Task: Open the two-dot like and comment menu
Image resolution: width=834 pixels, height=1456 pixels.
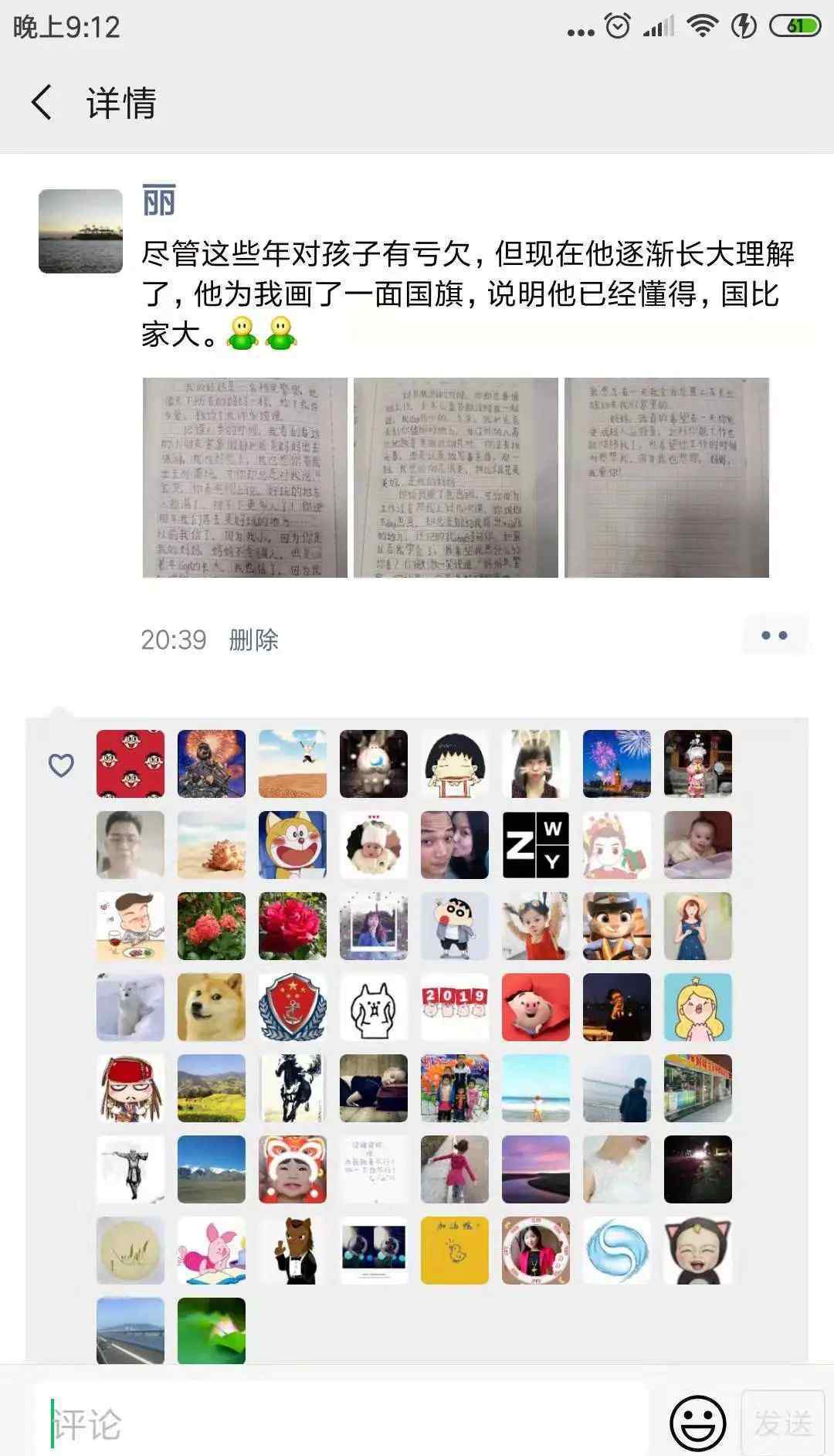Action: pyautogui.click(x=775, y=636)
